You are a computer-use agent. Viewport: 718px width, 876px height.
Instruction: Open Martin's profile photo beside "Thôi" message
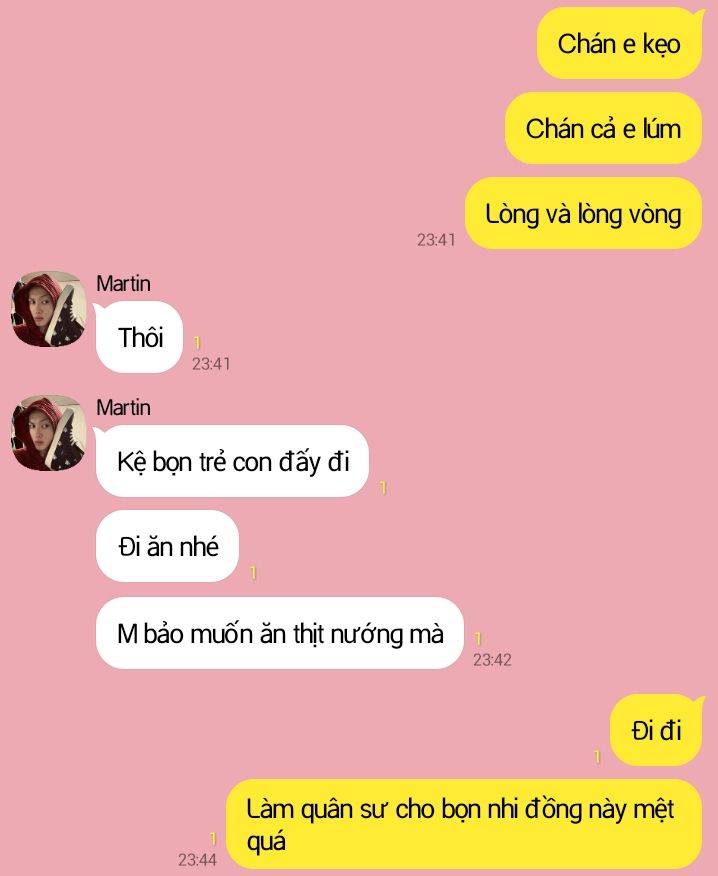tap(48, 309)
